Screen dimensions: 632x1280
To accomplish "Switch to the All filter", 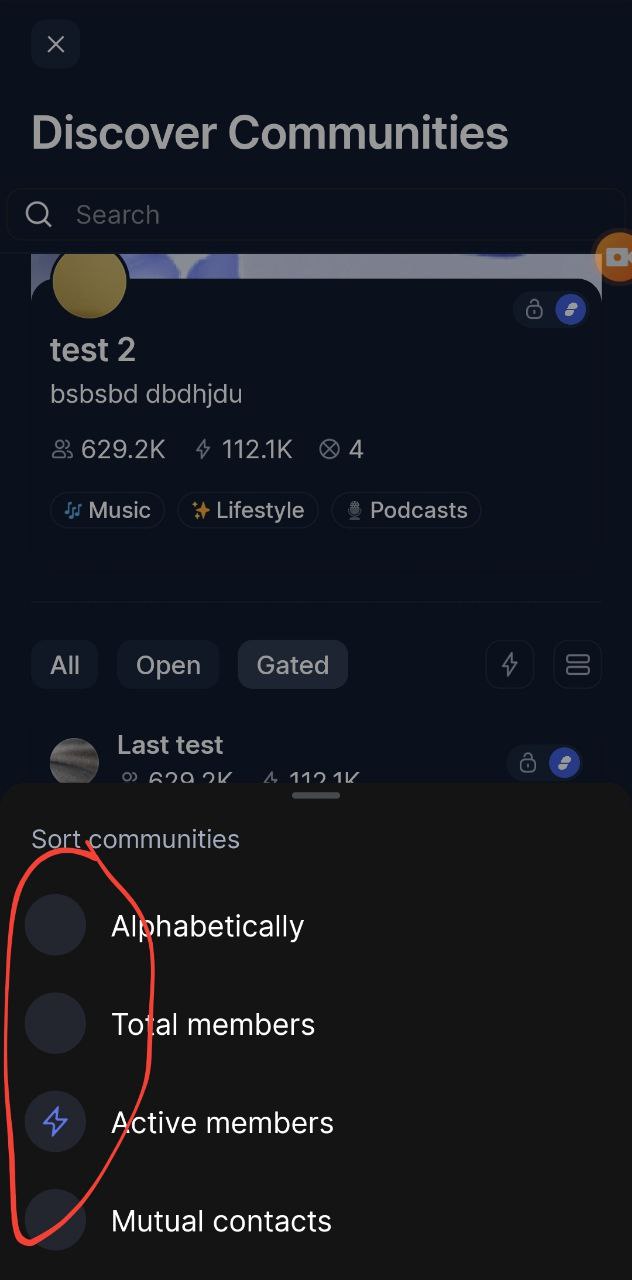I will [x=65, y=665].
